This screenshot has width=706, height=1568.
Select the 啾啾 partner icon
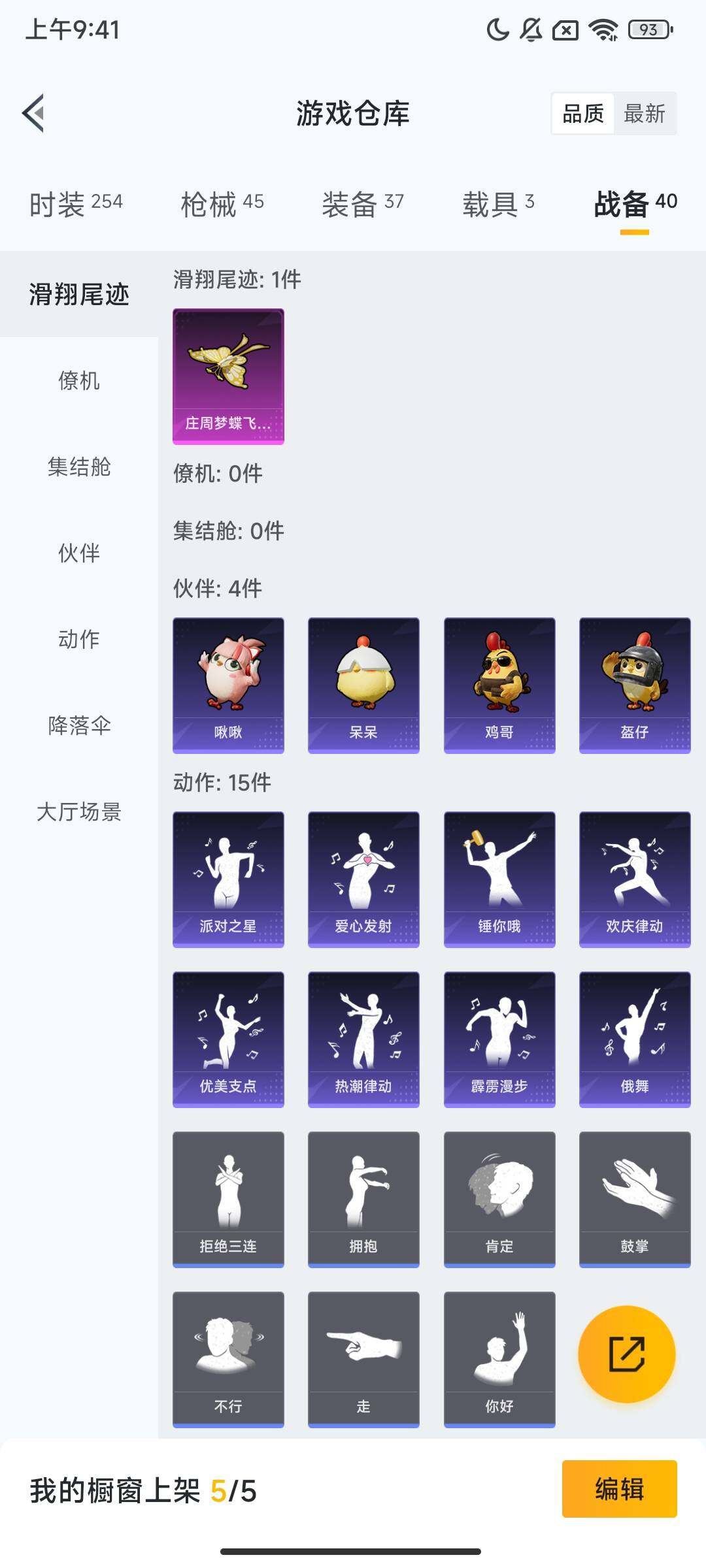(228, 682)
